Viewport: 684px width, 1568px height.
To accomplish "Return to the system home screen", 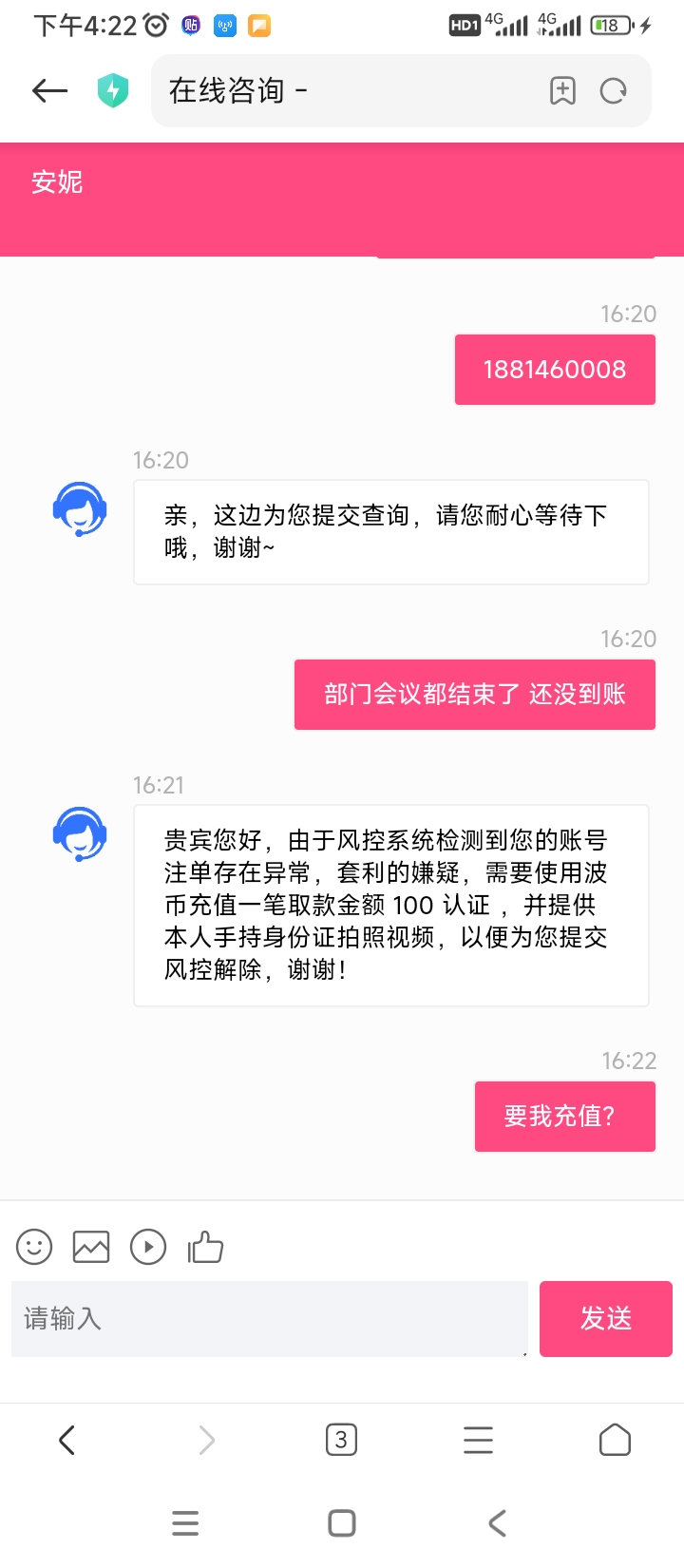I will (342, 1523).
